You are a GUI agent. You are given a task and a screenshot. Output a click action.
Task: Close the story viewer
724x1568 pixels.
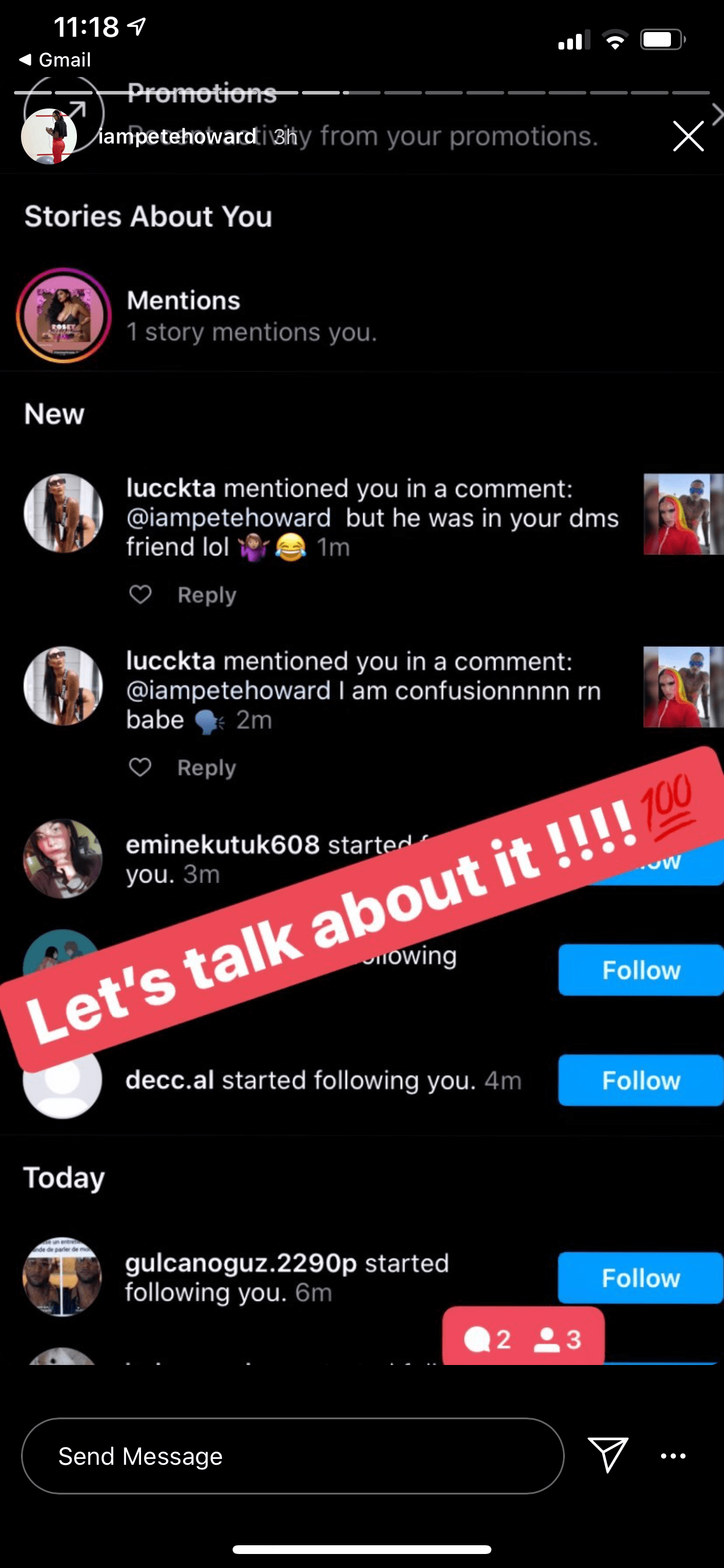click(x=688, y=136)
